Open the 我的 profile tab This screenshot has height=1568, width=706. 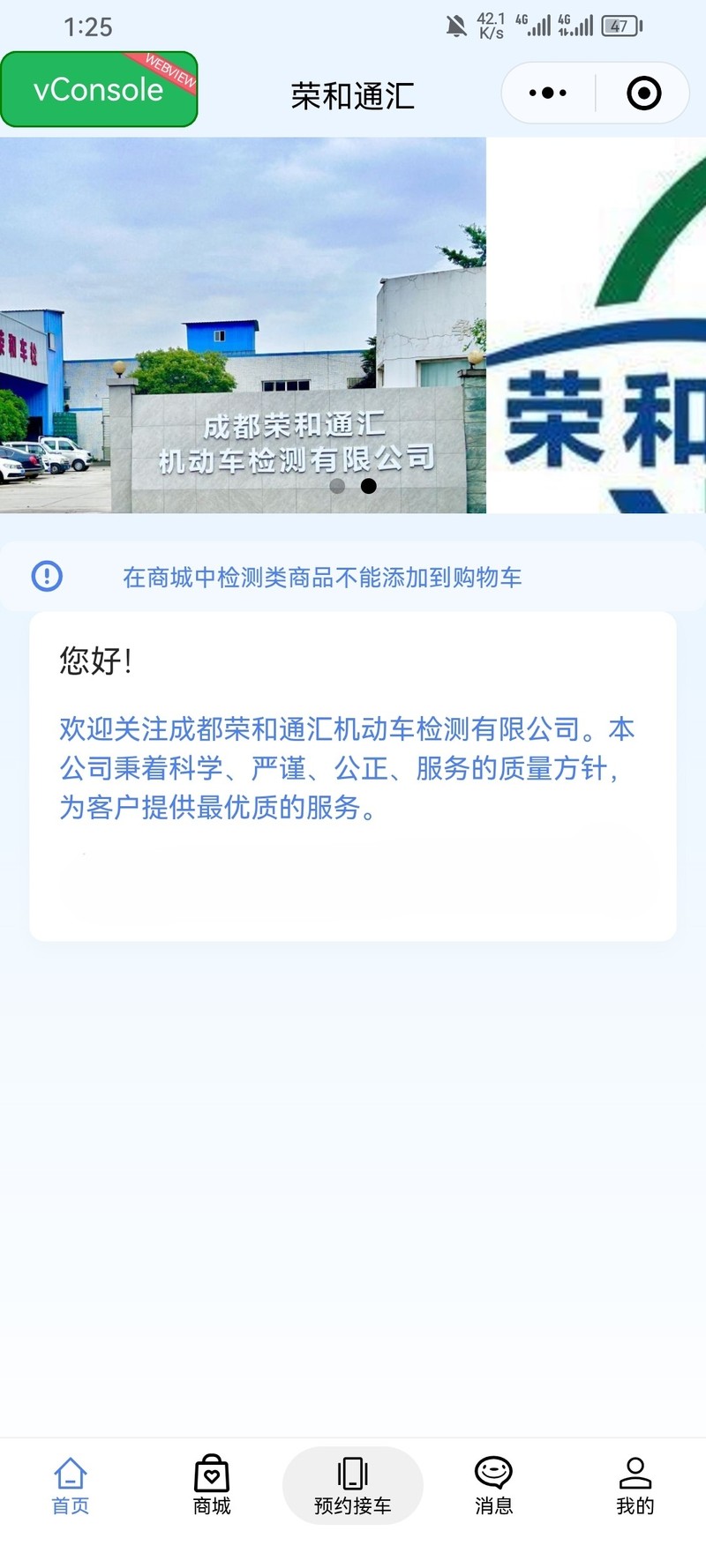coord(635,1486)
